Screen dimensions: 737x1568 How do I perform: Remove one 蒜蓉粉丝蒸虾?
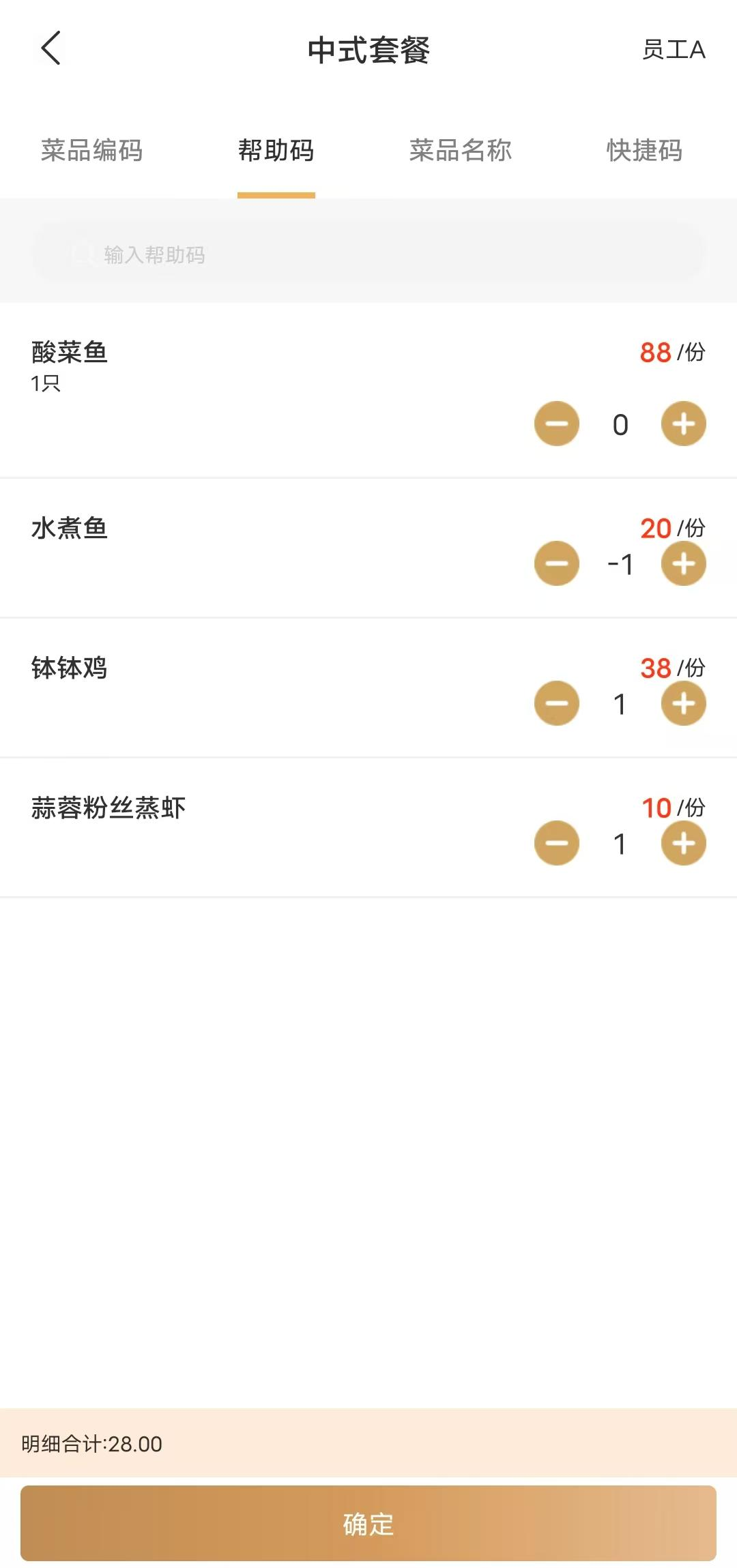[557, 843]
